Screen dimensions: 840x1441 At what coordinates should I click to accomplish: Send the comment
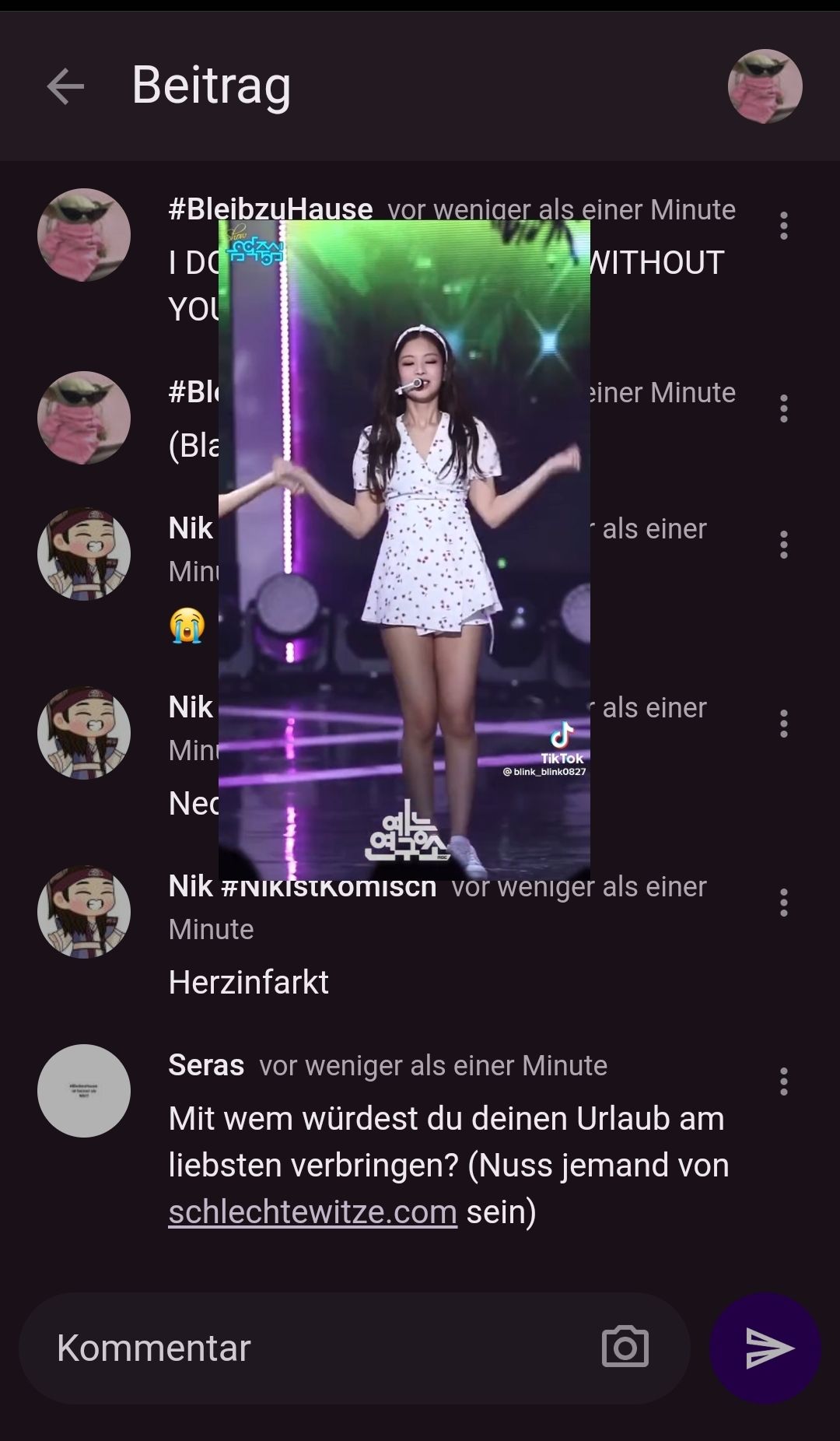tap(765, 1348)
